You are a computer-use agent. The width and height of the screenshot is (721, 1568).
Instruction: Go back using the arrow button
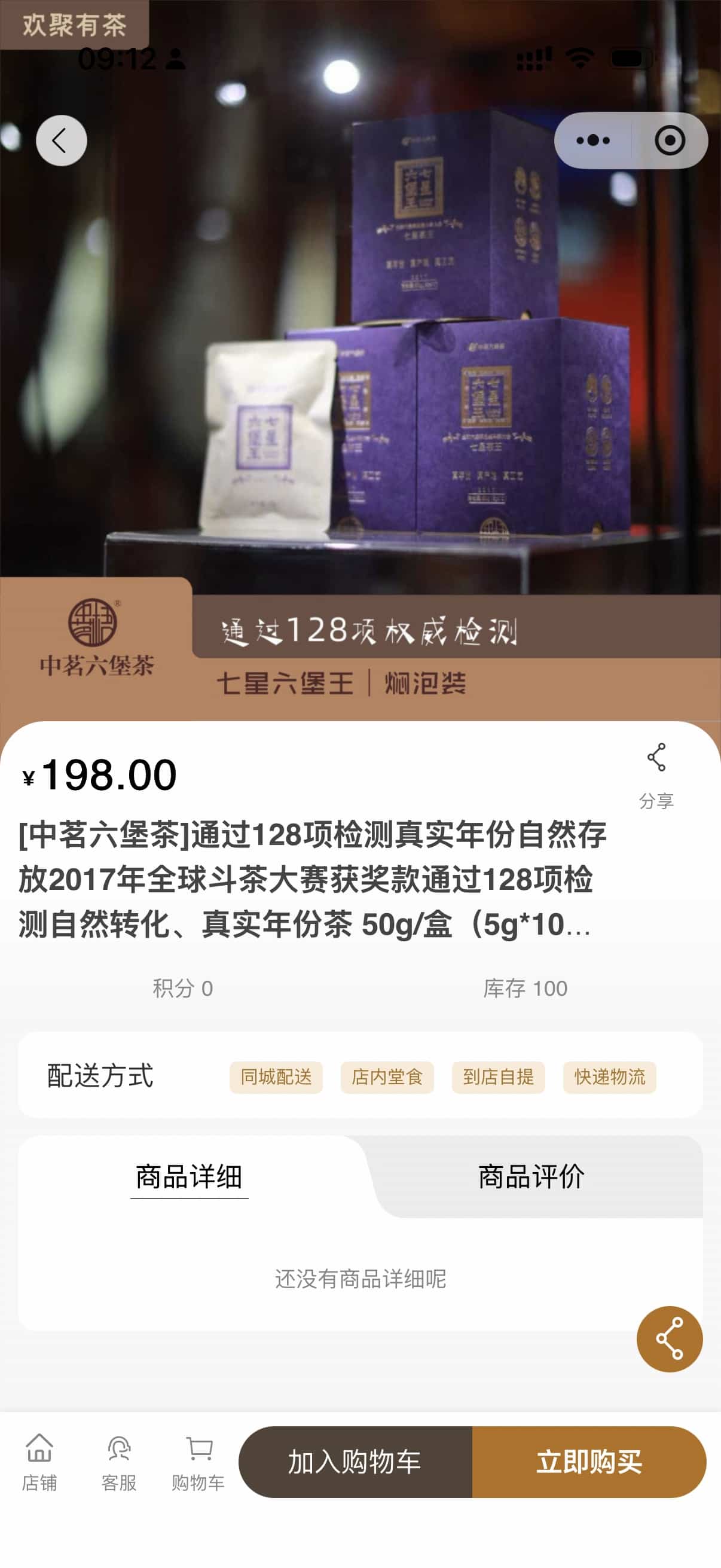tap(61, 141)
